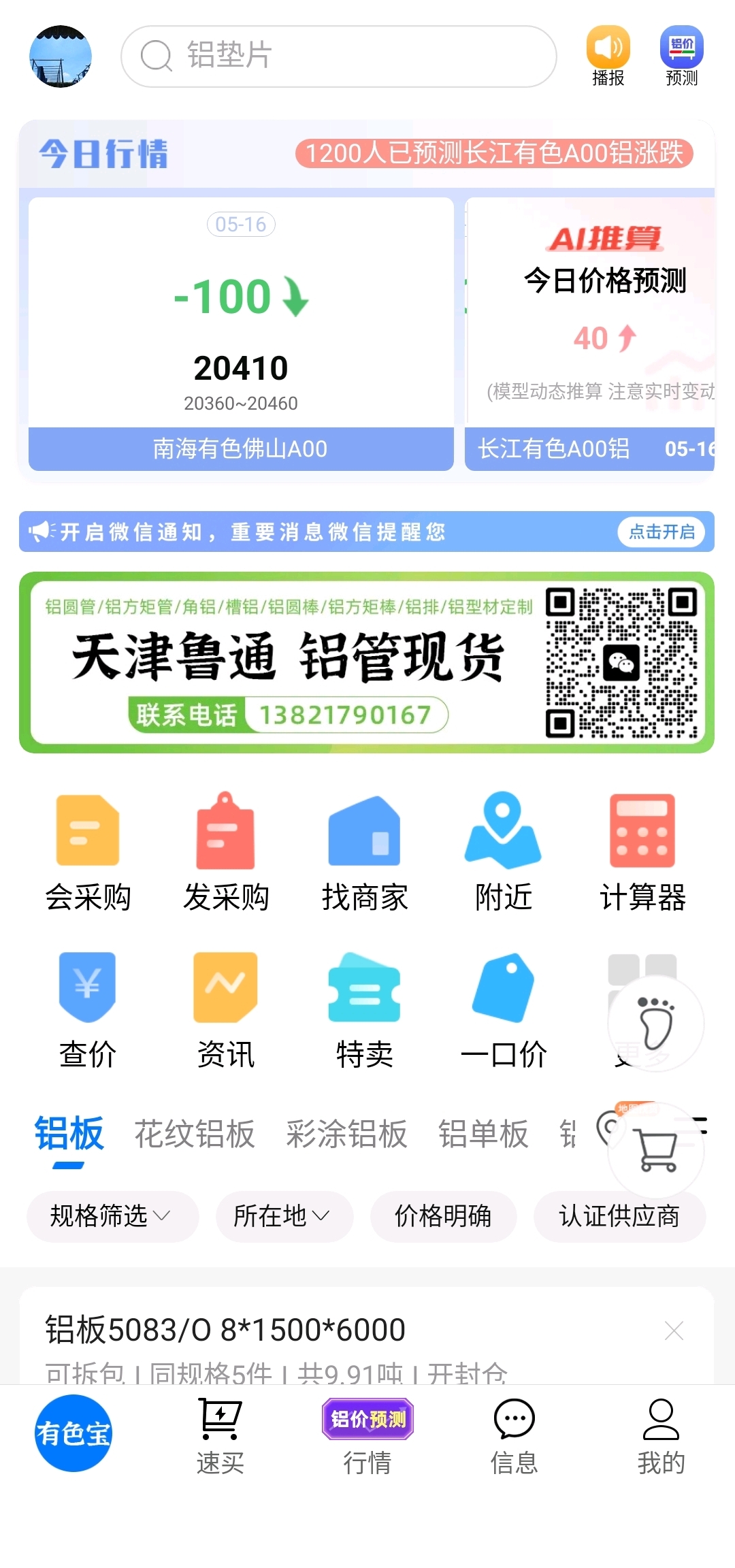Screen dimensions: 735x1568
Task: Open 找商家
Action: click(x=365, y=852)
